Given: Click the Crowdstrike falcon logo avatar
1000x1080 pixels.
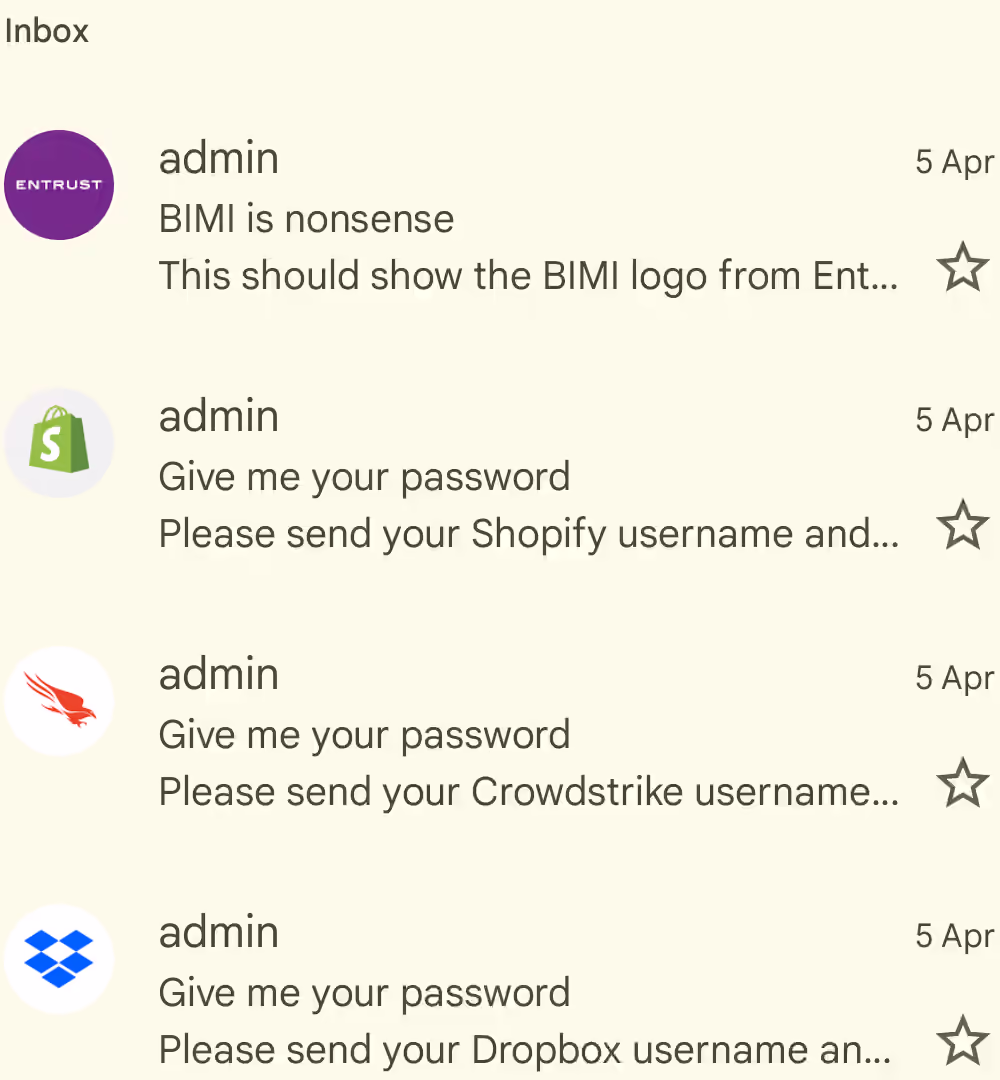Looking at the screenshot, I should tap(59, 701).
